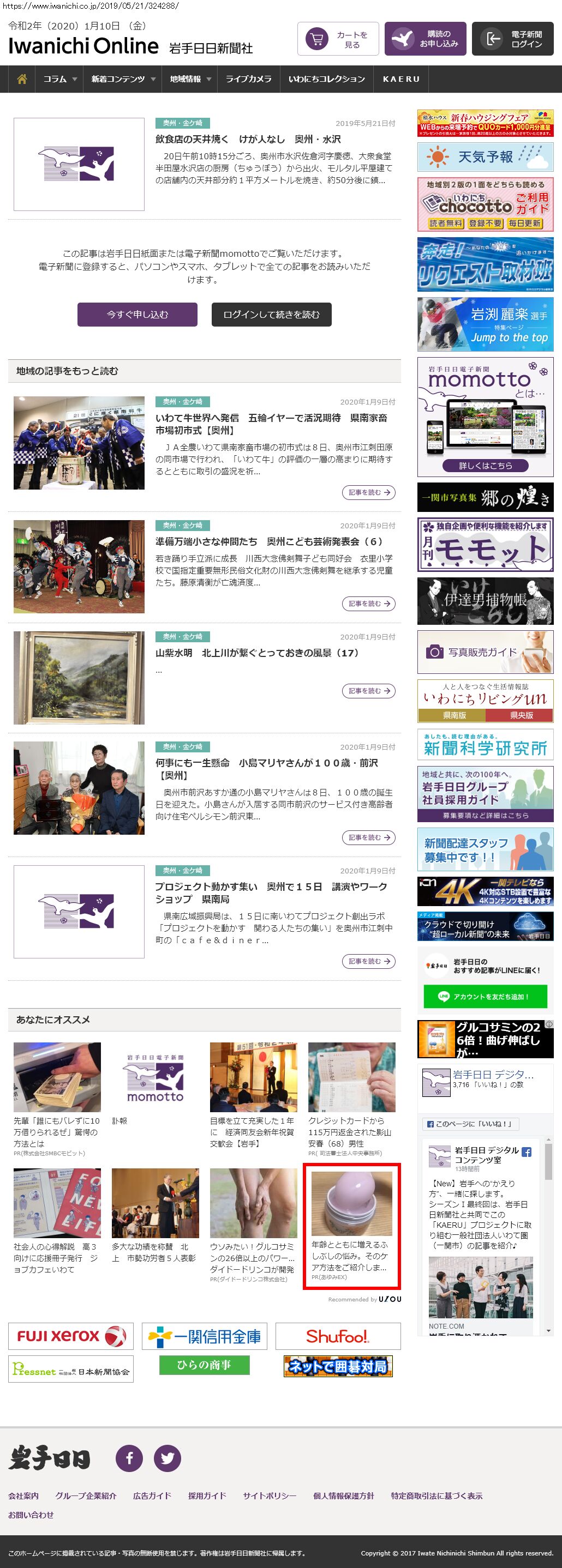
Task: Tap momotto 詳しくはこちら button
Action: [485, 466]
